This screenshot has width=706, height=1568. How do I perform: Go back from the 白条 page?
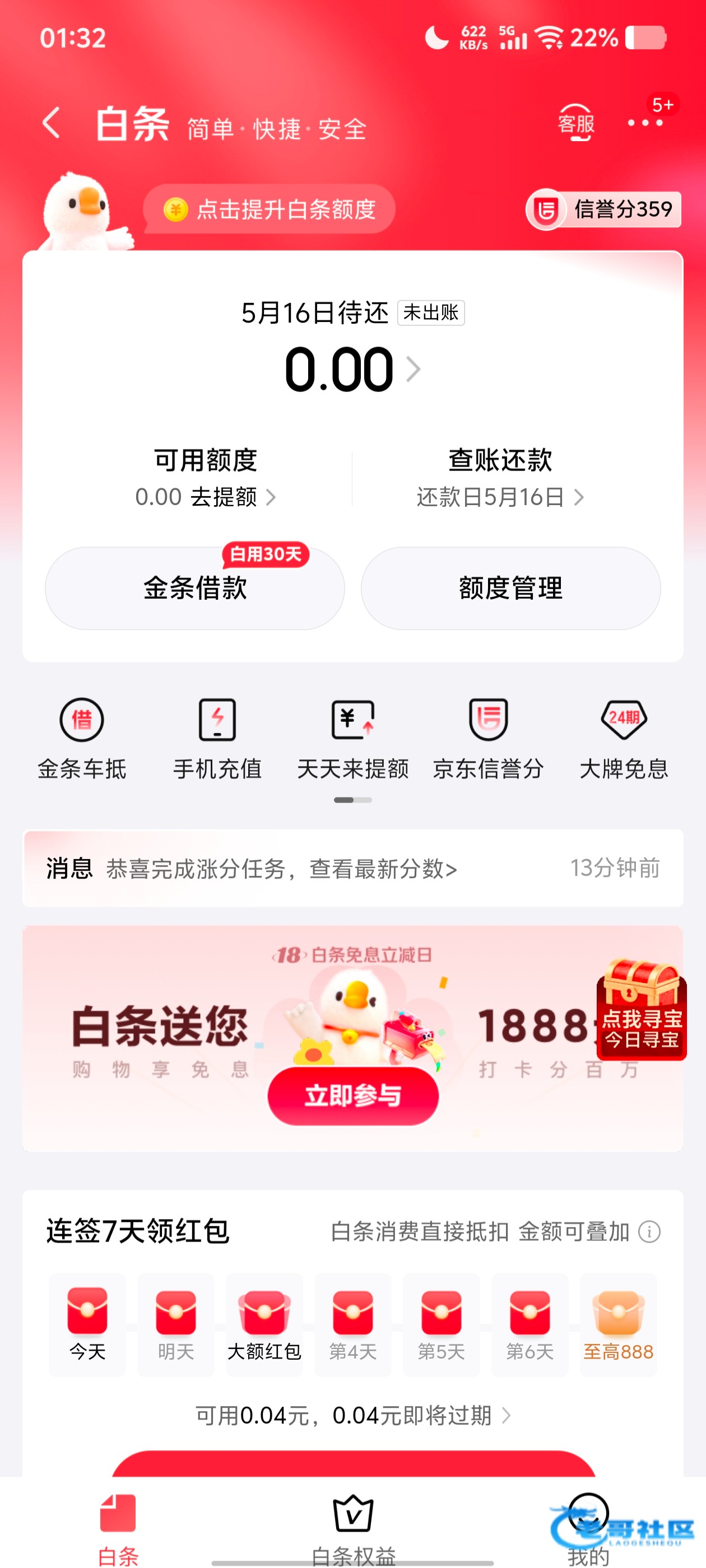tap(51, 124)
